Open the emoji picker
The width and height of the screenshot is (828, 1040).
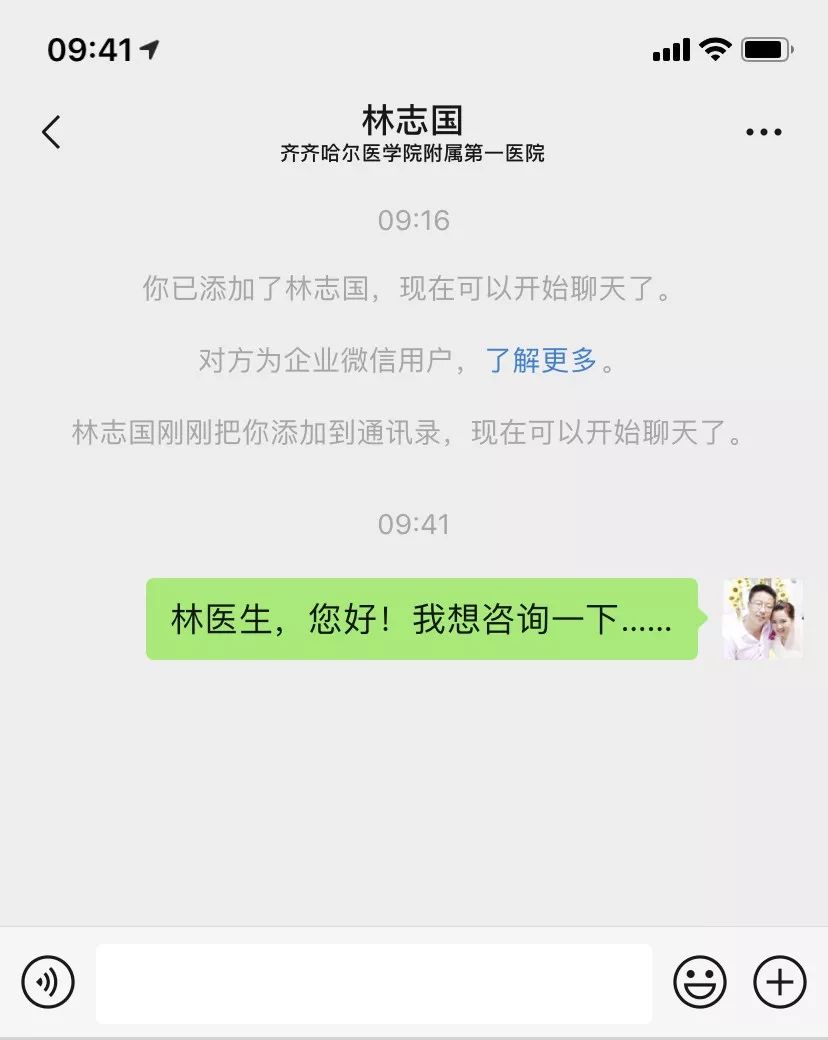pos(700,981)
